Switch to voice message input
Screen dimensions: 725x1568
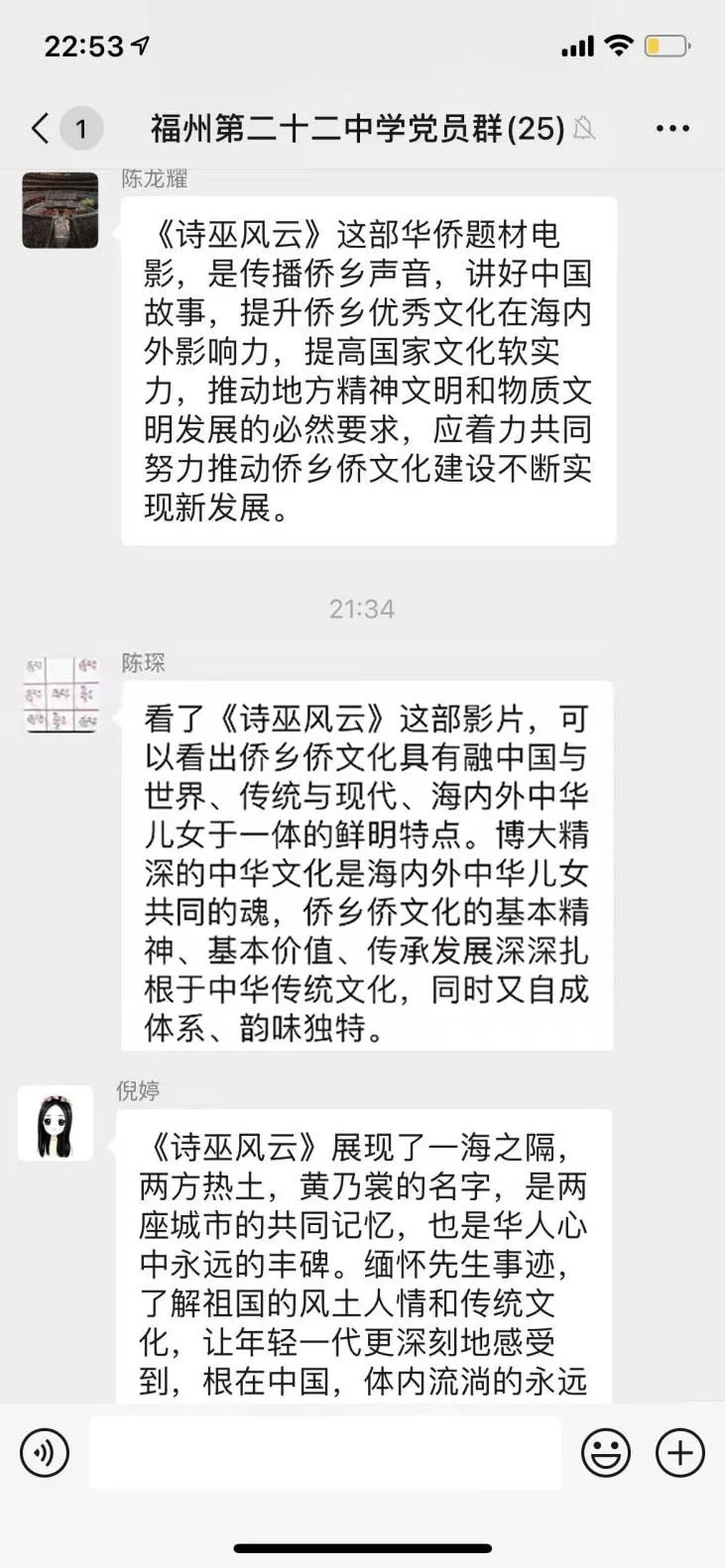click(45, 1453)
